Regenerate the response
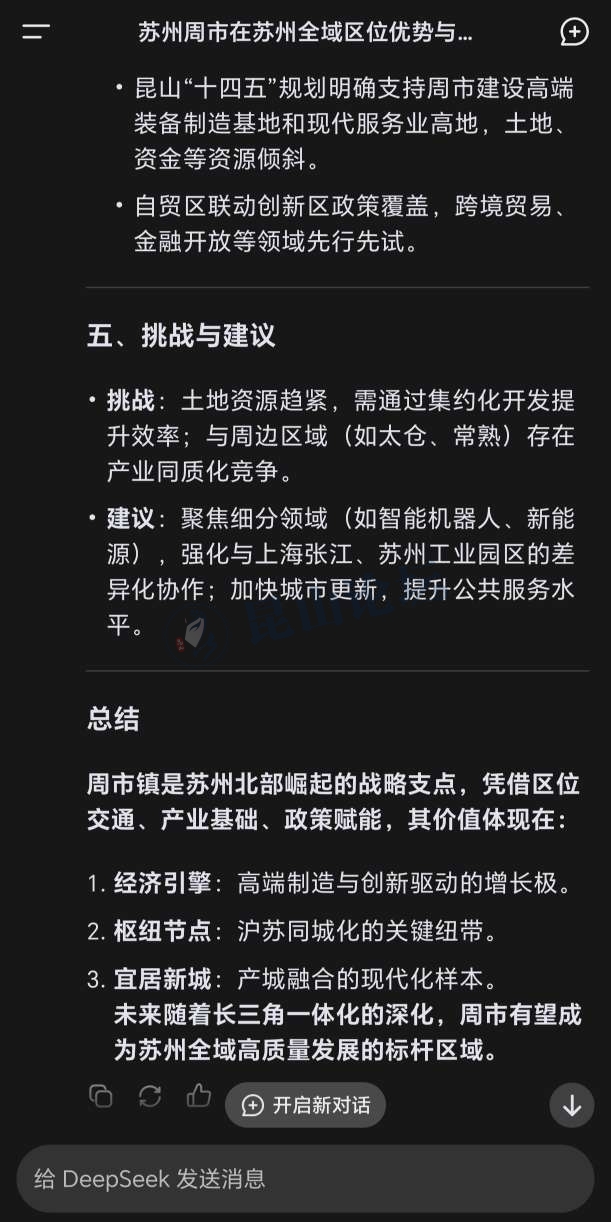Image resolution: width=611 pixels, height=1222 pixels. 150,1096
